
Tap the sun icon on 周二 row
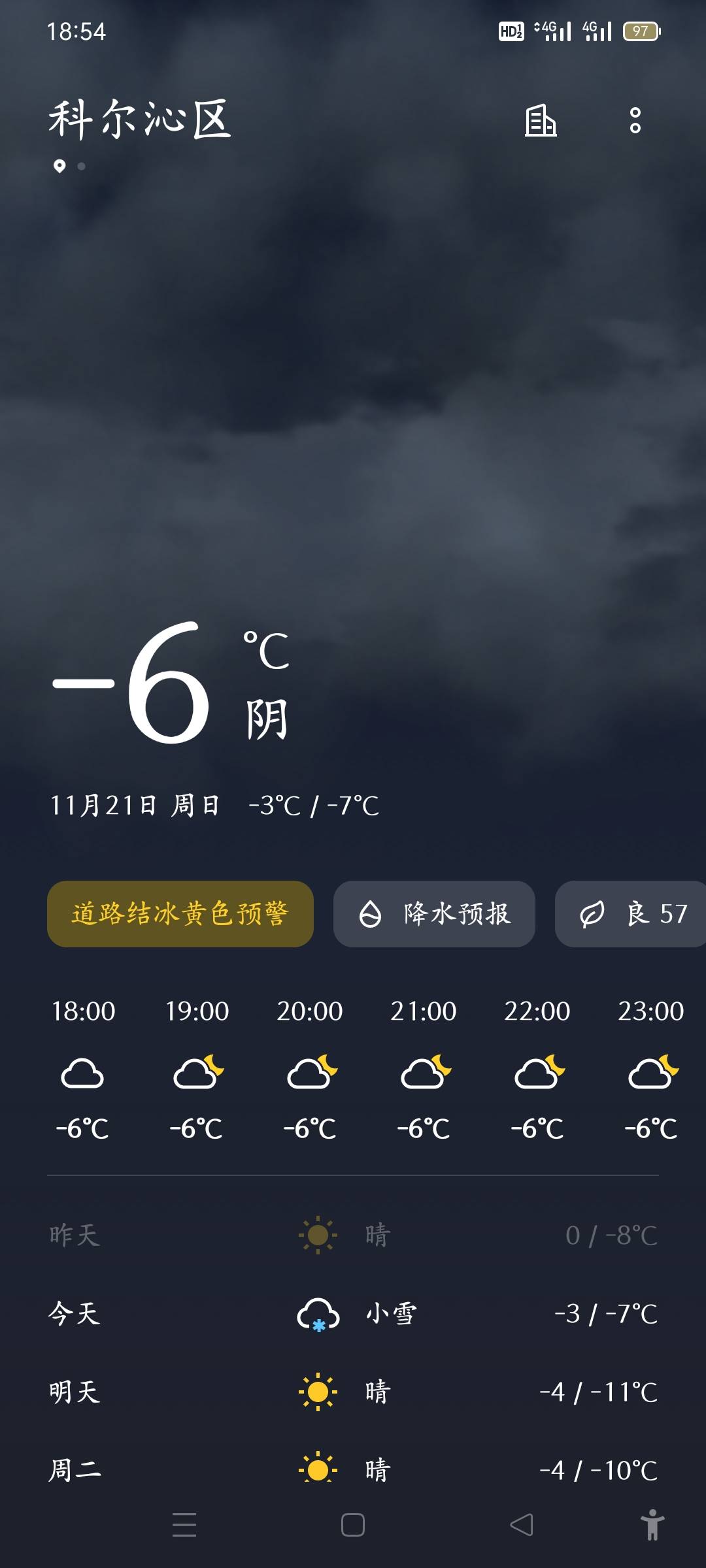click(x=318, y=1470)
